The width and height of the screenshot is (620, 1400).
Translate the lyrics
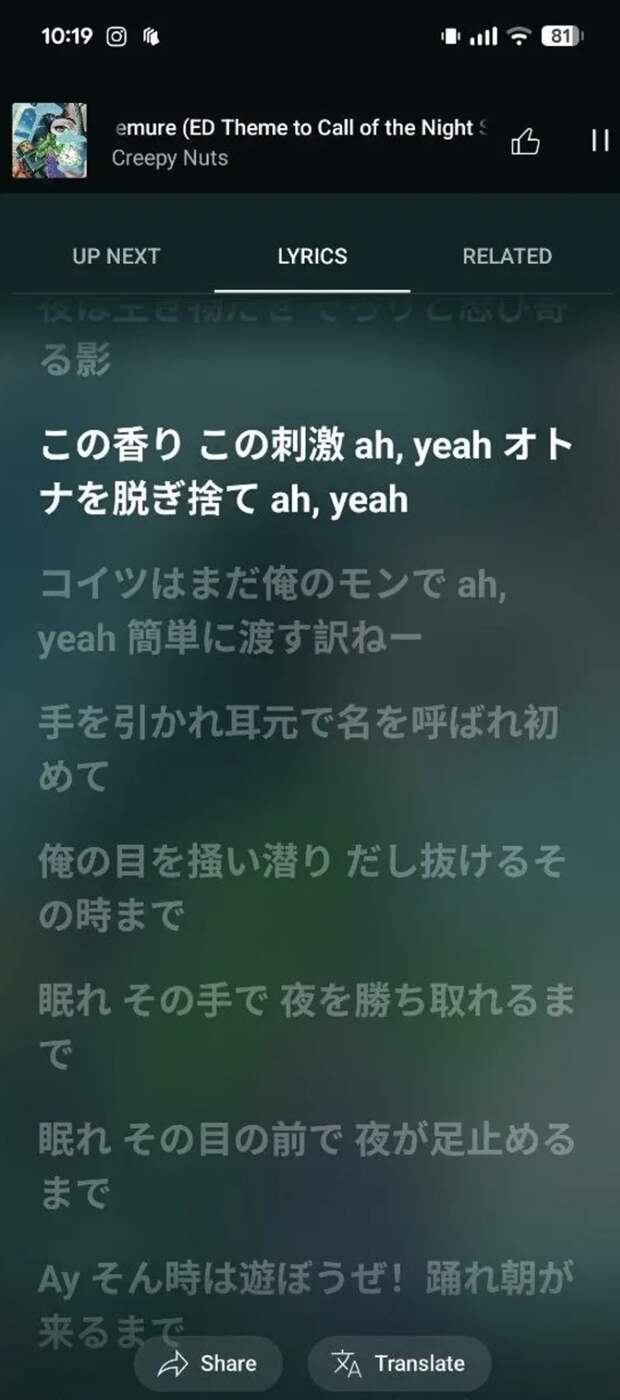click(x=399, y=1363)
